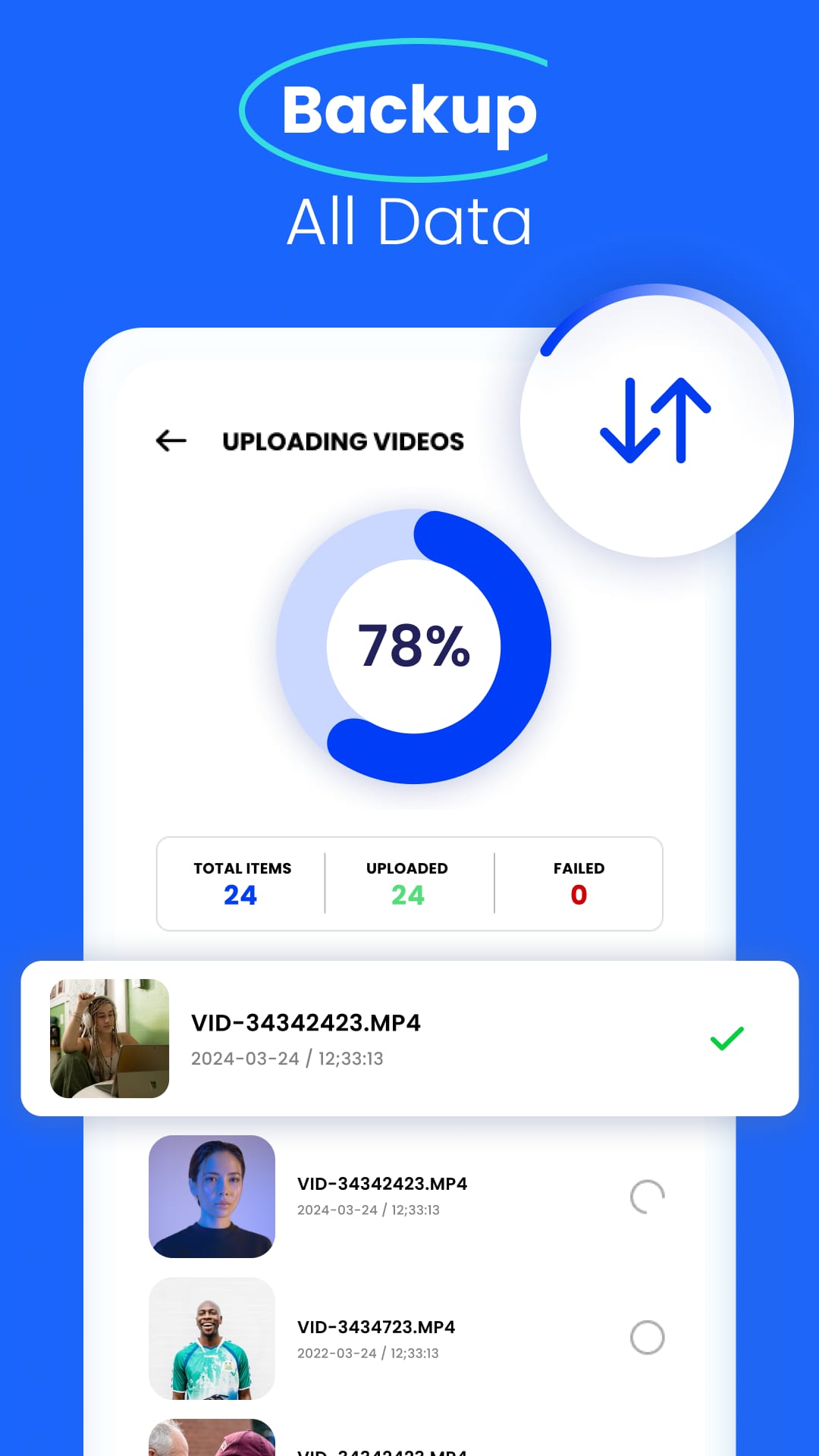Open the TOTAL ITEMS section

pos(240,883)
